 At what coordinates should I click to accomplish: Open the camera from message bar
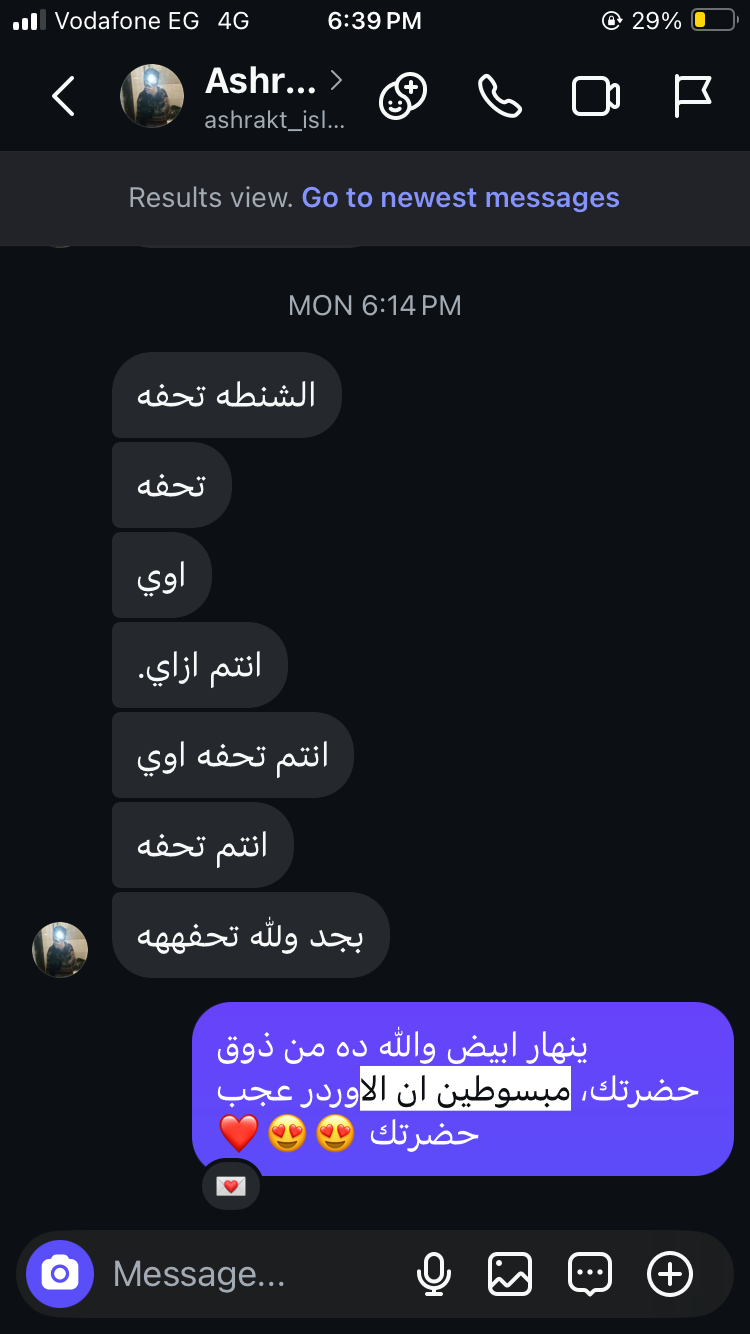(60, 1274)
